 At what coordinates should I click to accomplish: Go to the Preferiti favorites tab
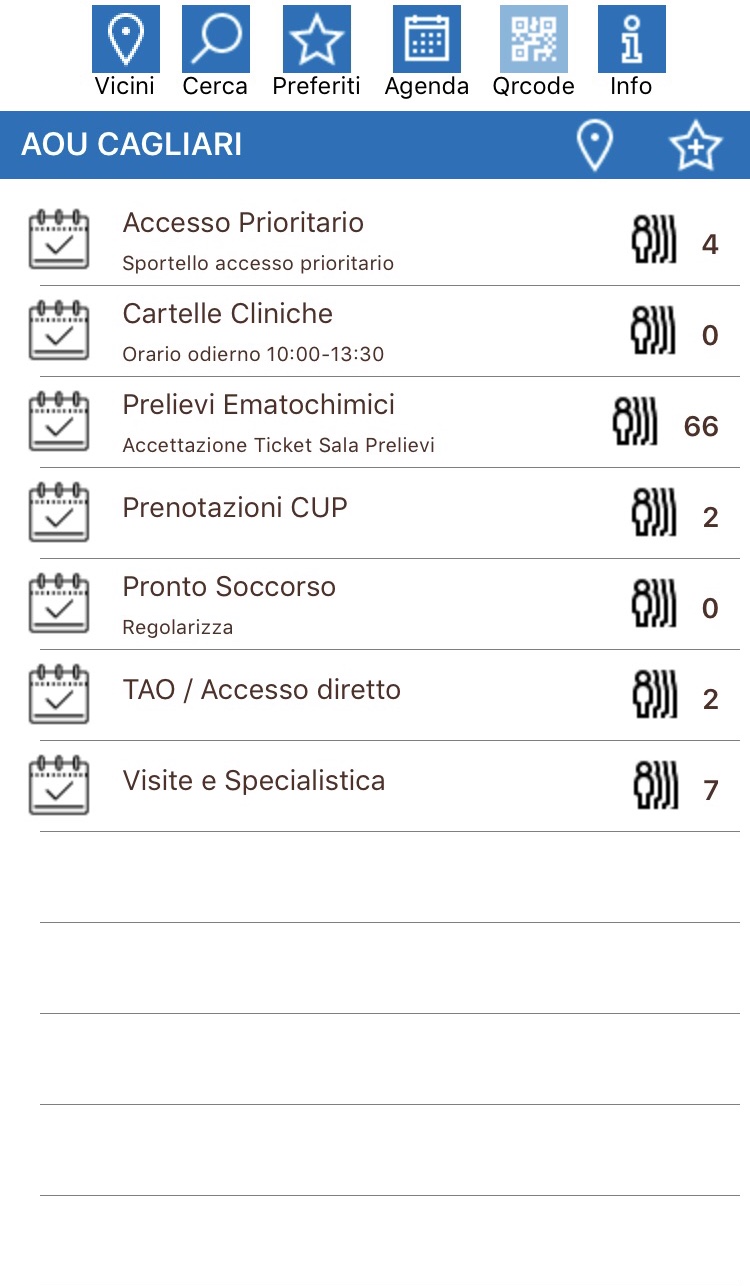pos(316,50)
